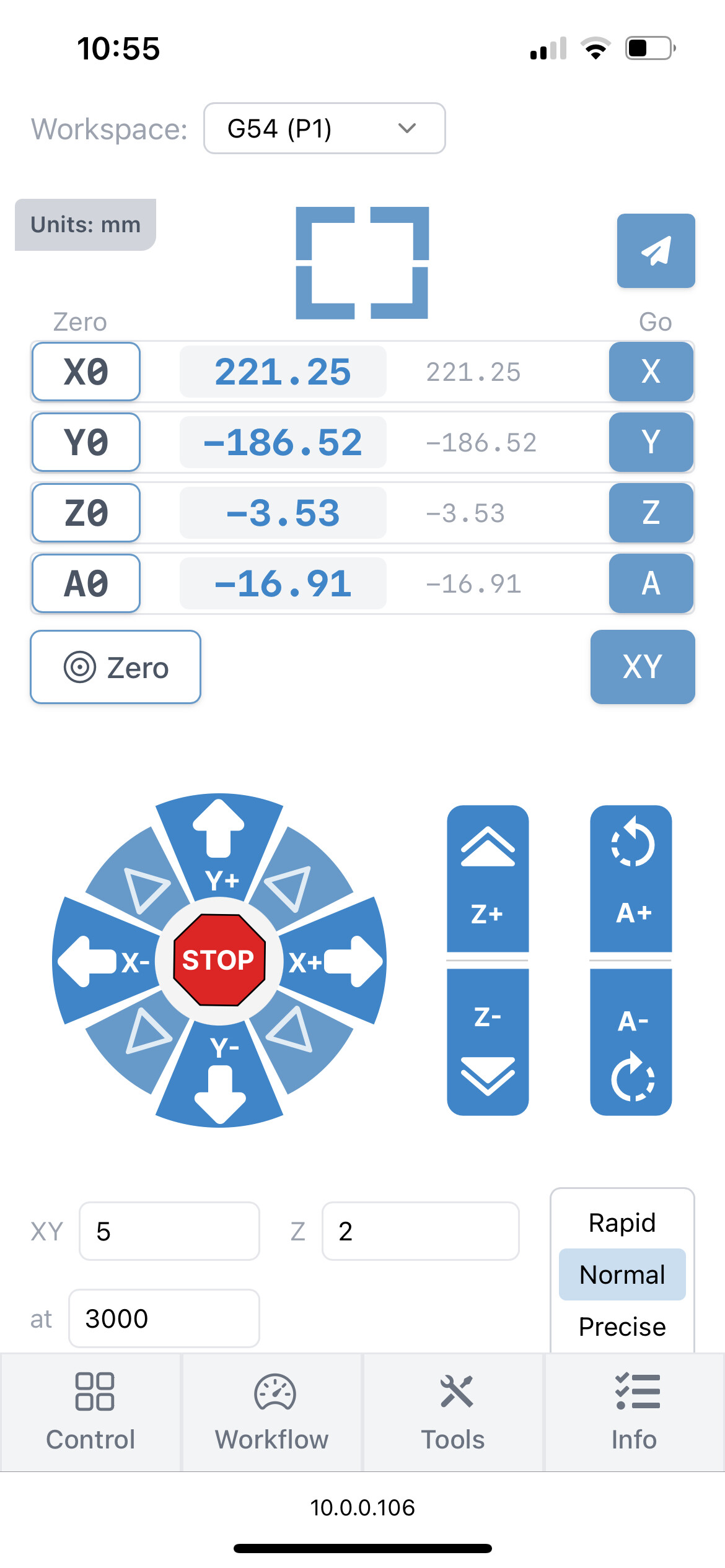This screenshot has height=1568, width=725.
Task: Zero the Y axis with Y0
Action: click(x=86, y=442)
